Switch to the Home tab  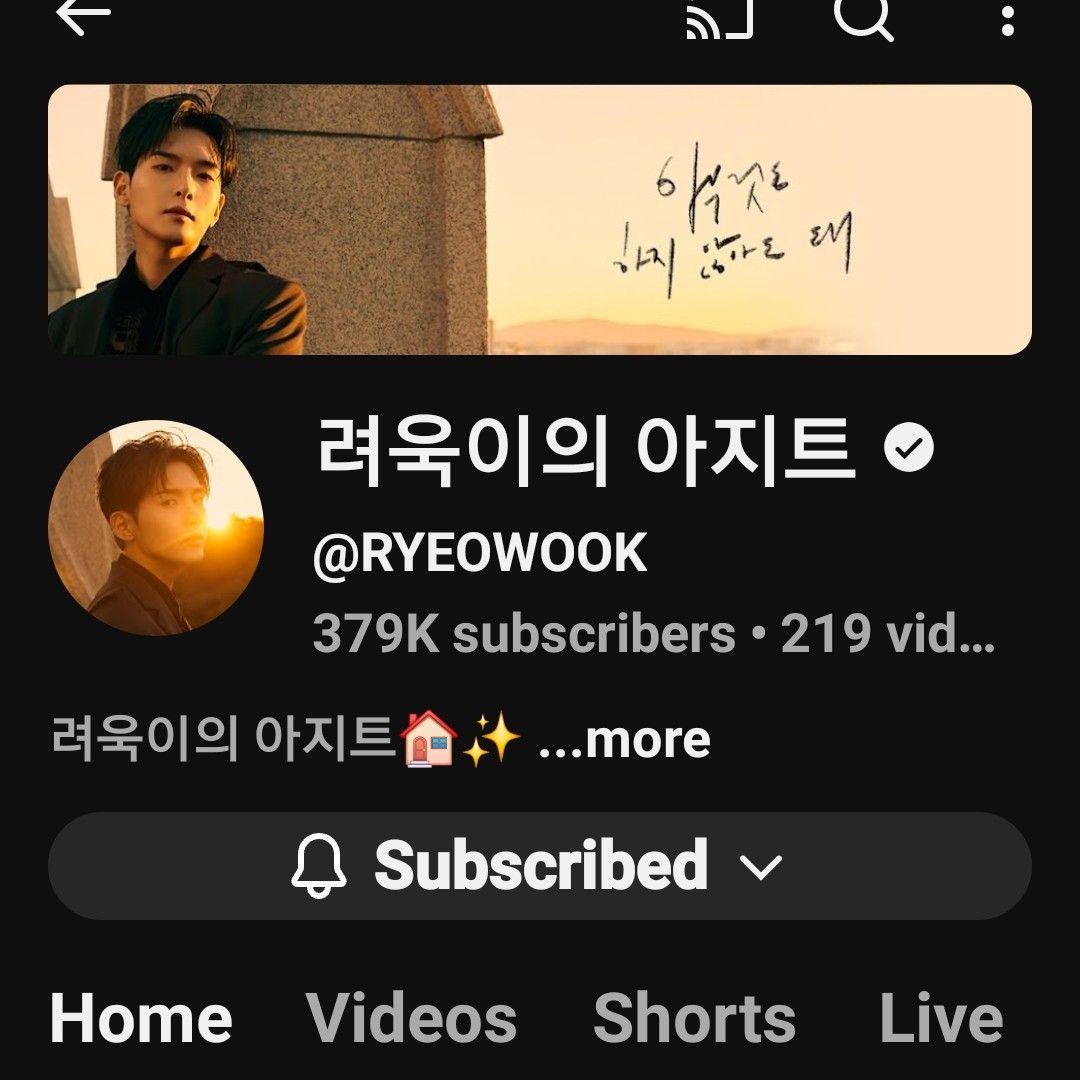click(141, 1019)
